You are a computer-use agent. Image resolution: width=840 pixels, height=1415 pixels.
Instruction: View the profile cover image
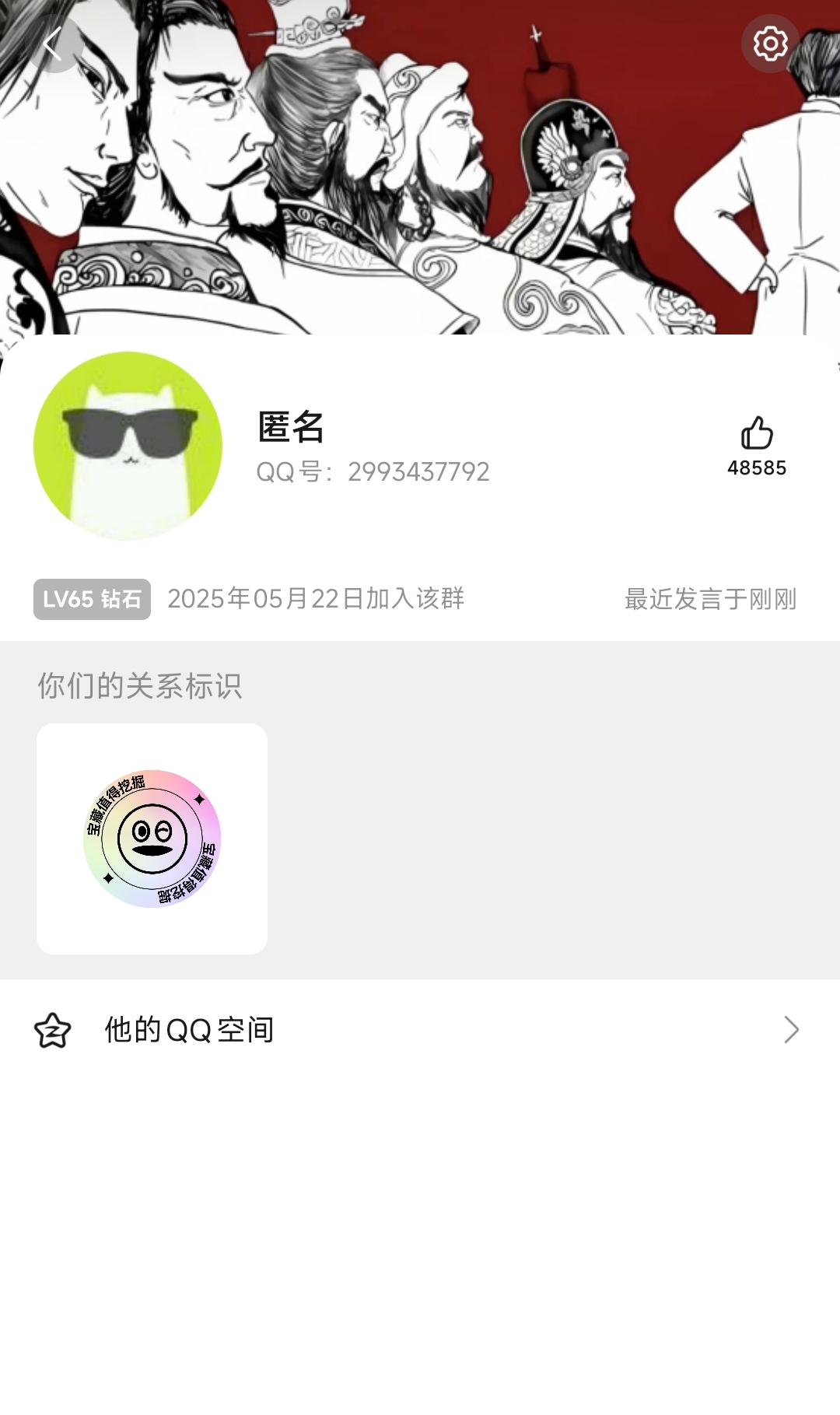coord(420,179)
